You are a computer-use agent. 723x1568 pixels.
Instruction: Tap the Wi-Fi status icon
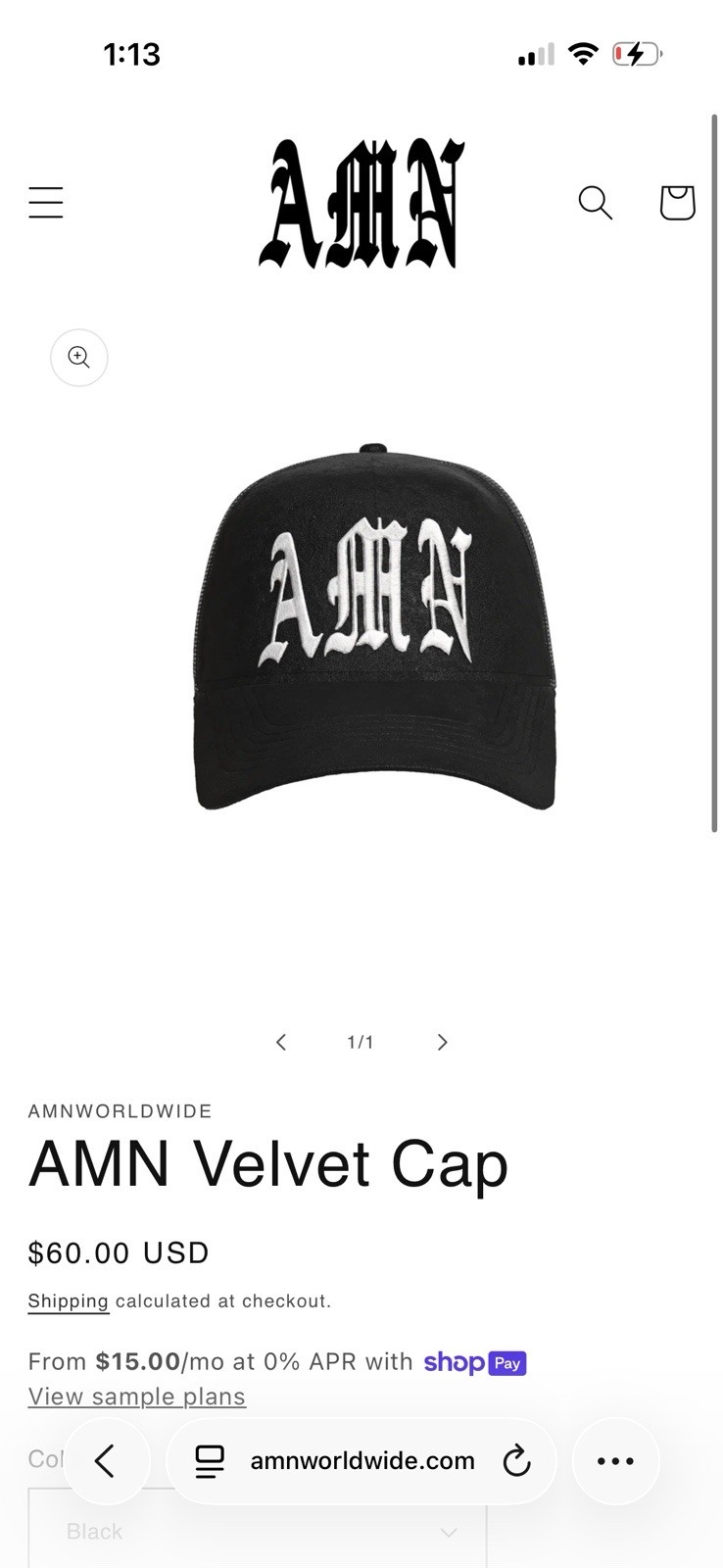583,54
